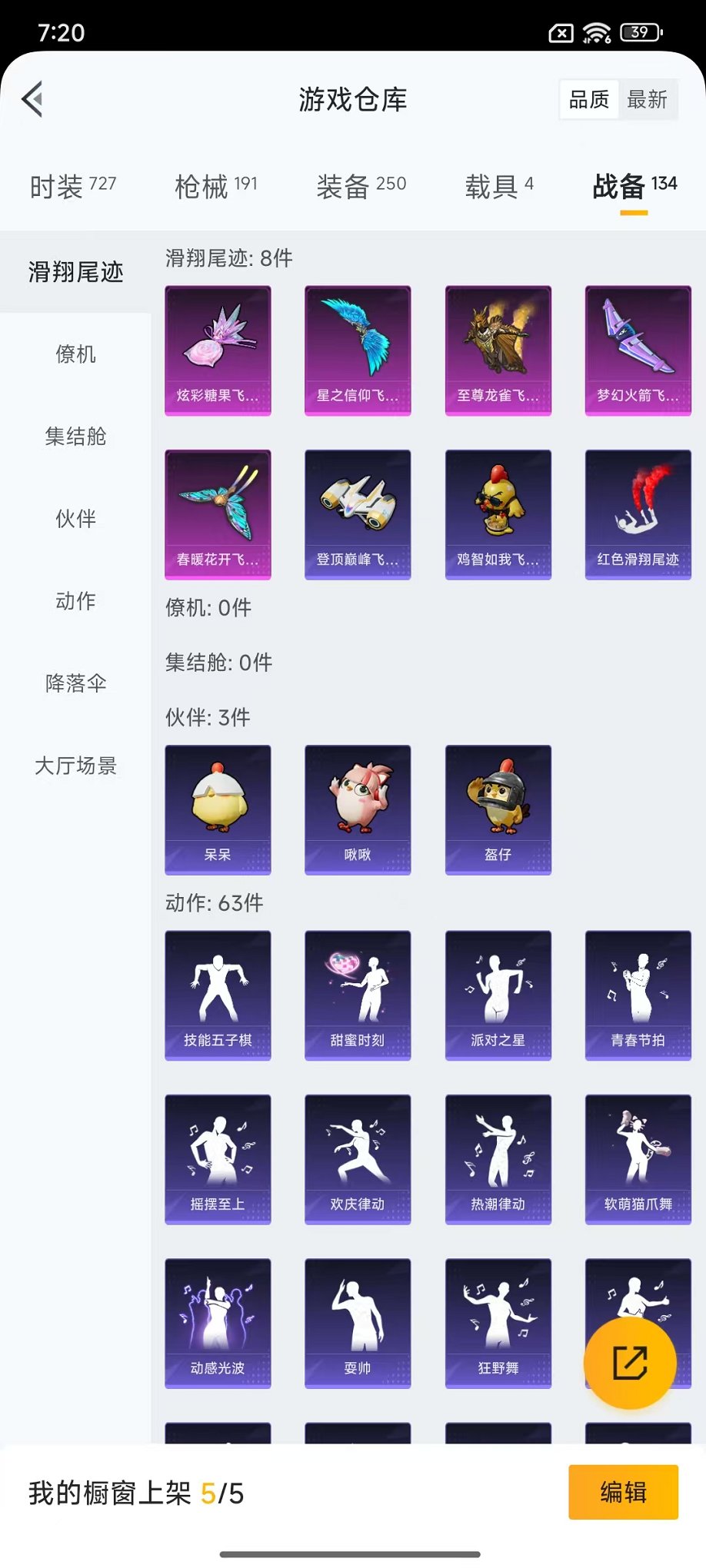The height and width of the screenshot is (1568, 706).
Task: Switch to the 时装 tab
Action: point(73,186)
